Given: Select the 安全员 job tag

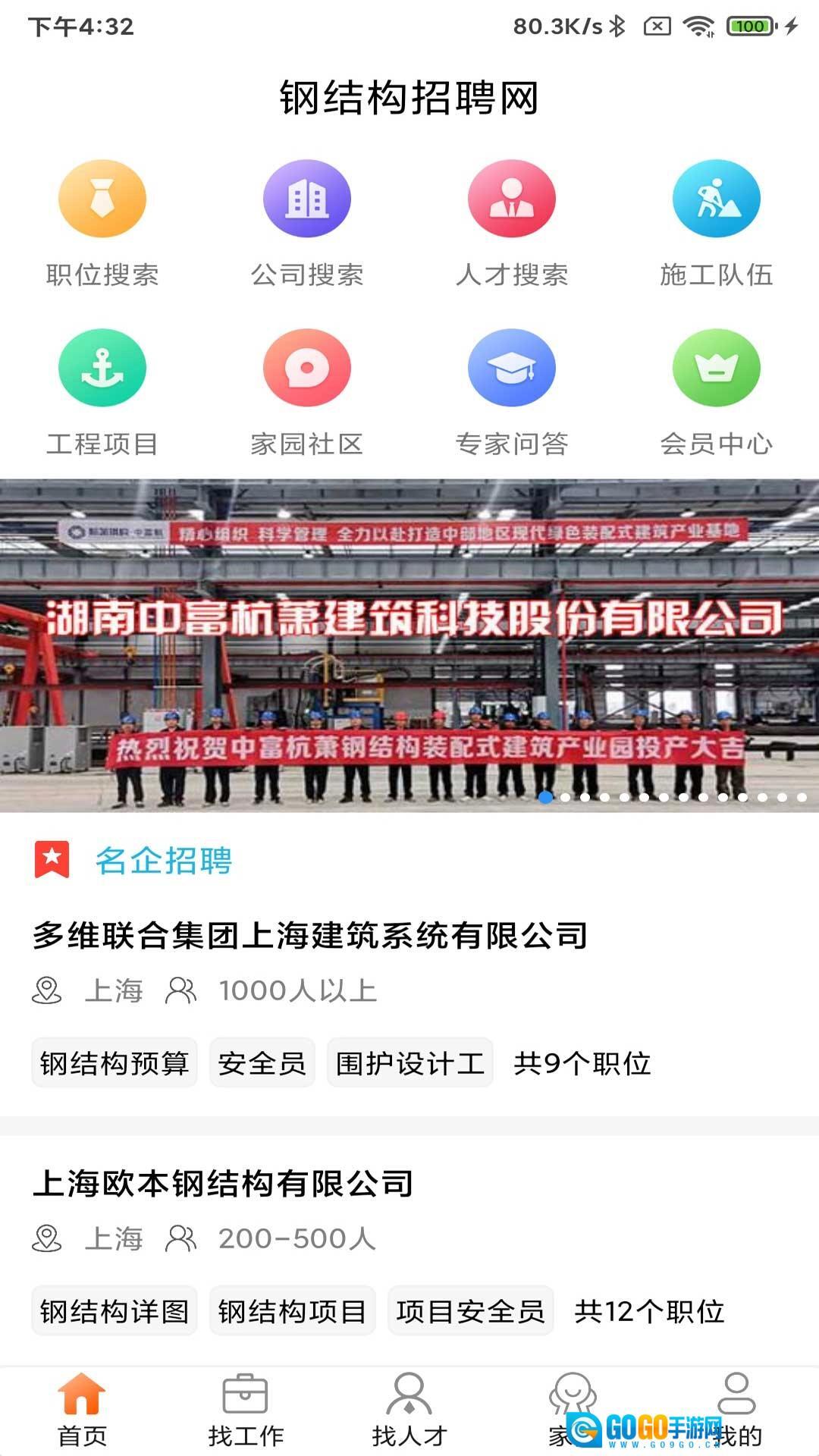Looking at the screenshot, I should [262, 1063].
